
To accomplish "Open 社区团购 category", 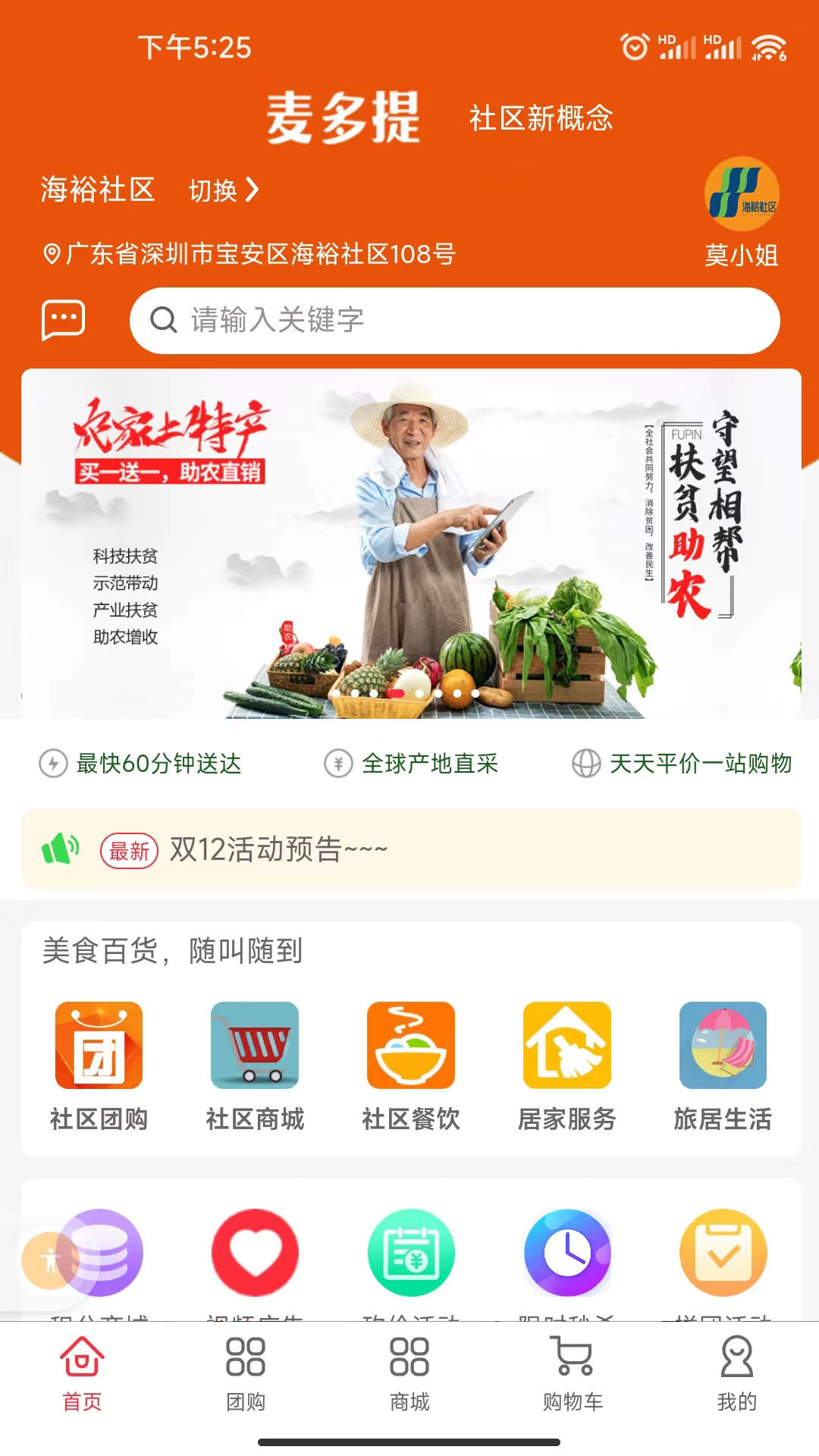I will point(99,1065).
